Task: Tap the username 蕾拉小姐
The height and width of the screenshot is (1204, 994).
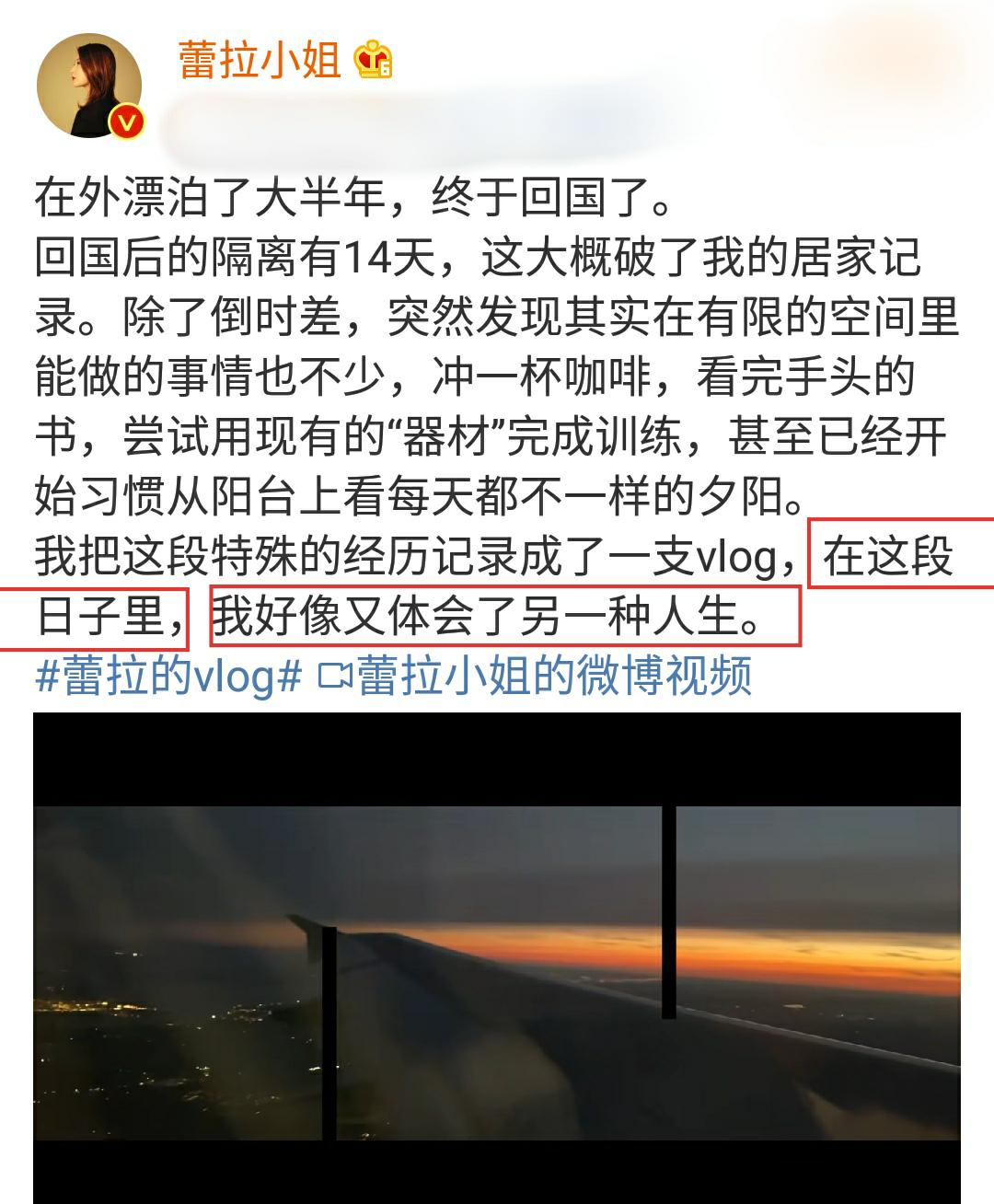Action: pos(259,61)
